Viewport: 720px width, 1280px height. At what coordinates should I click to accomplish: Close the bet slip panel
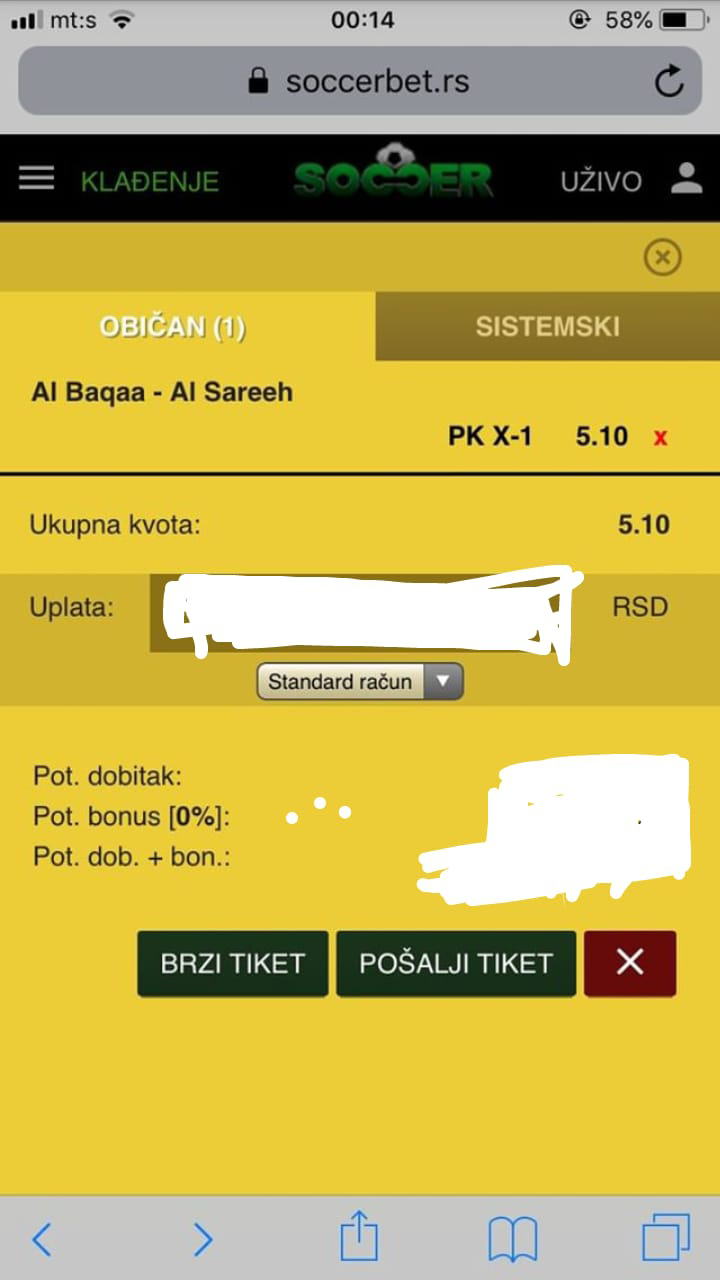tap(662, 258)
